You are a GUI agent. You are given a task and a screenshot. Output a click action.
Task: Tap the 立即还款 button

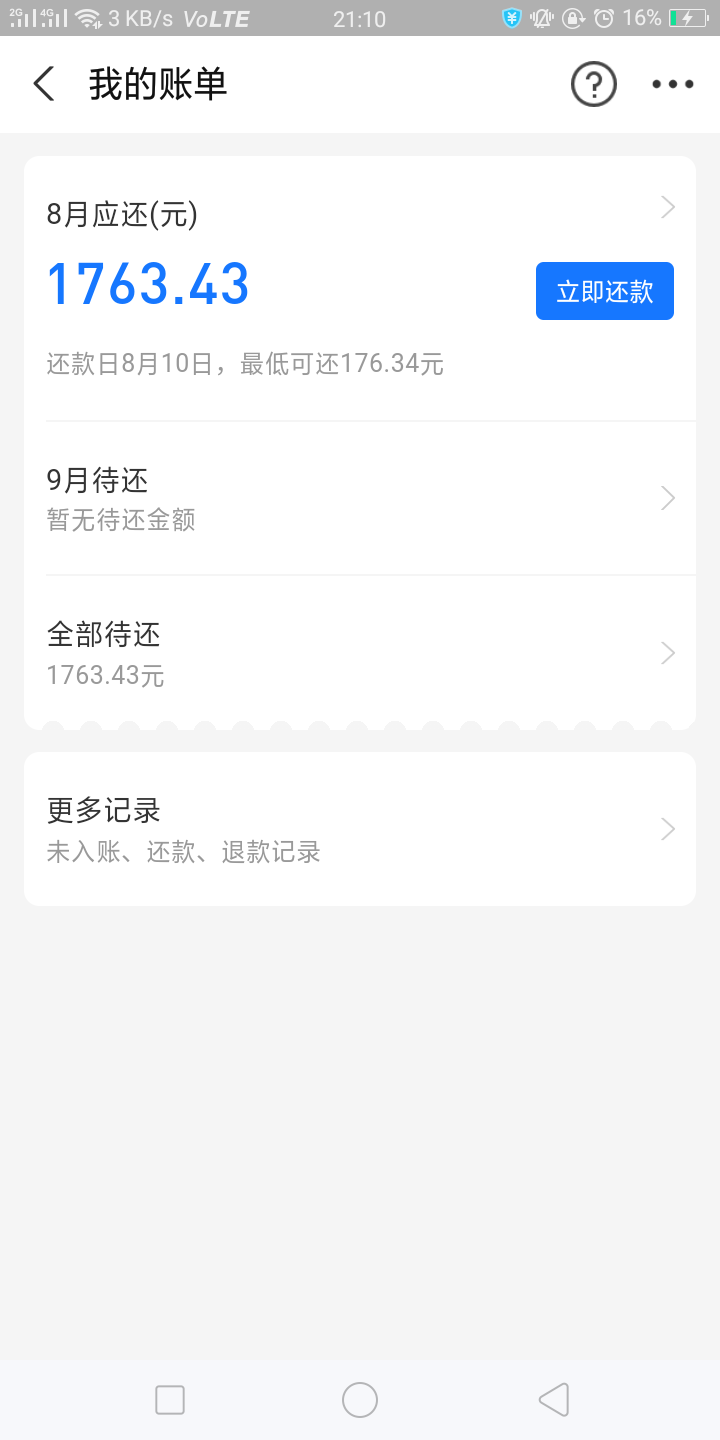pos(605,291)
